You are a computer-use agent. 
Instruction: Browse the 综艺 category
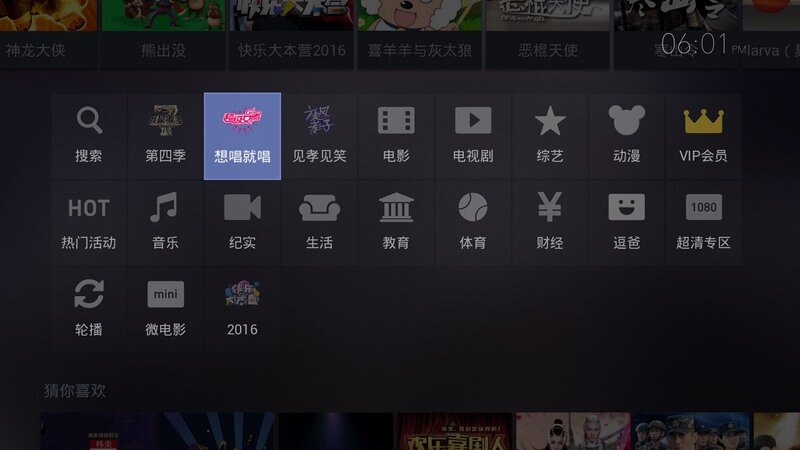click(x=550, y=136)
